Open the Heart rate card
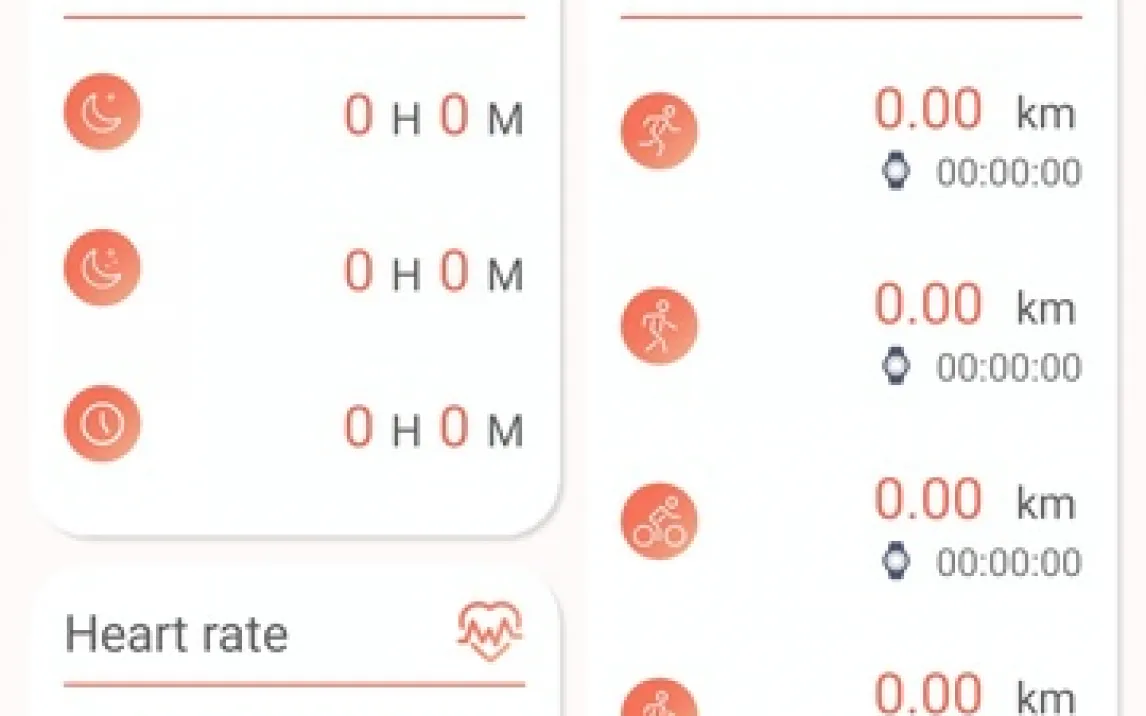The width and height of the screenshot is (1146, 716). [293, 636]
